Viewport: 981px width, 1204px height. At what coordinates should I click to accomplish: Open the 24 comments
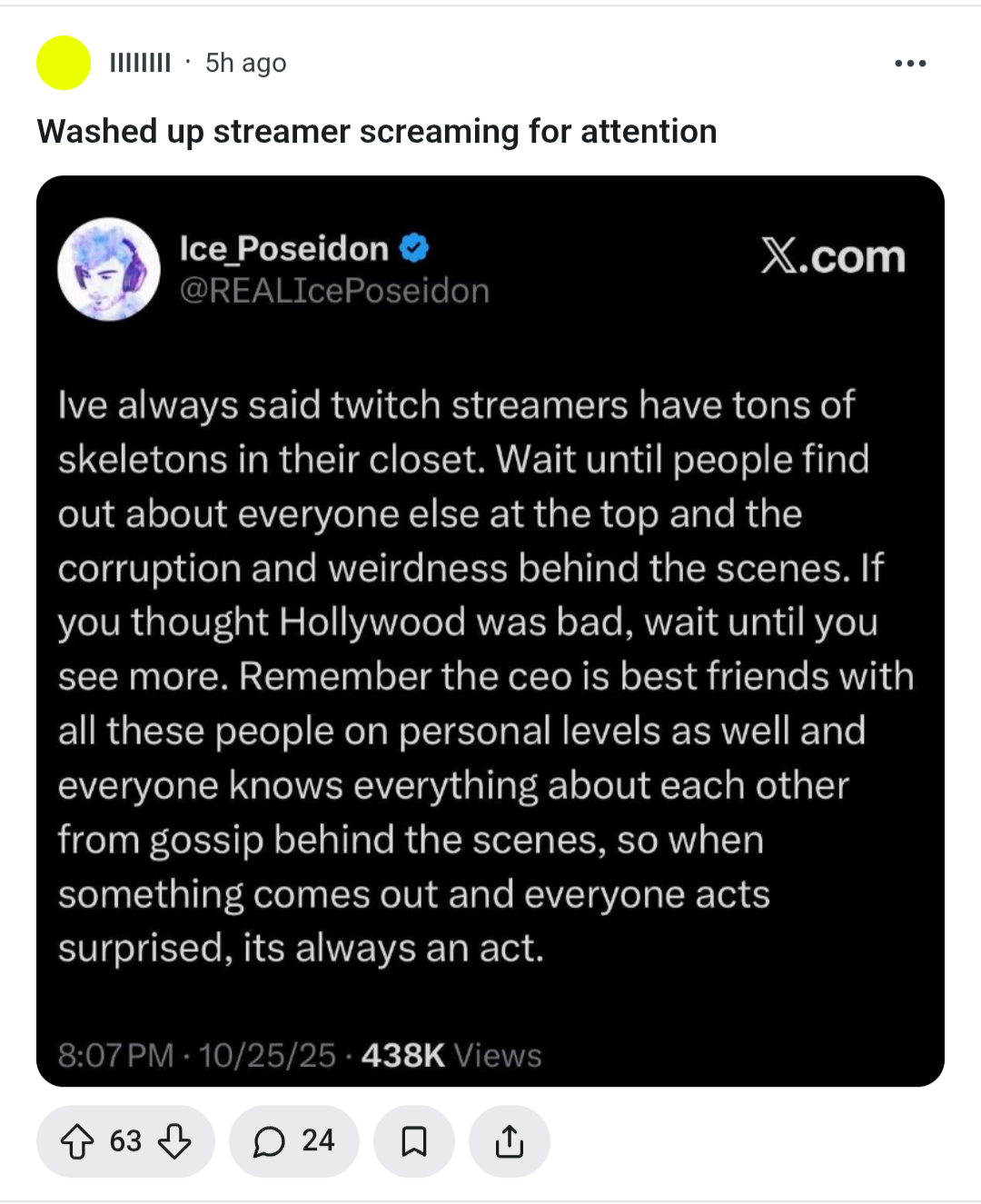293,1141
